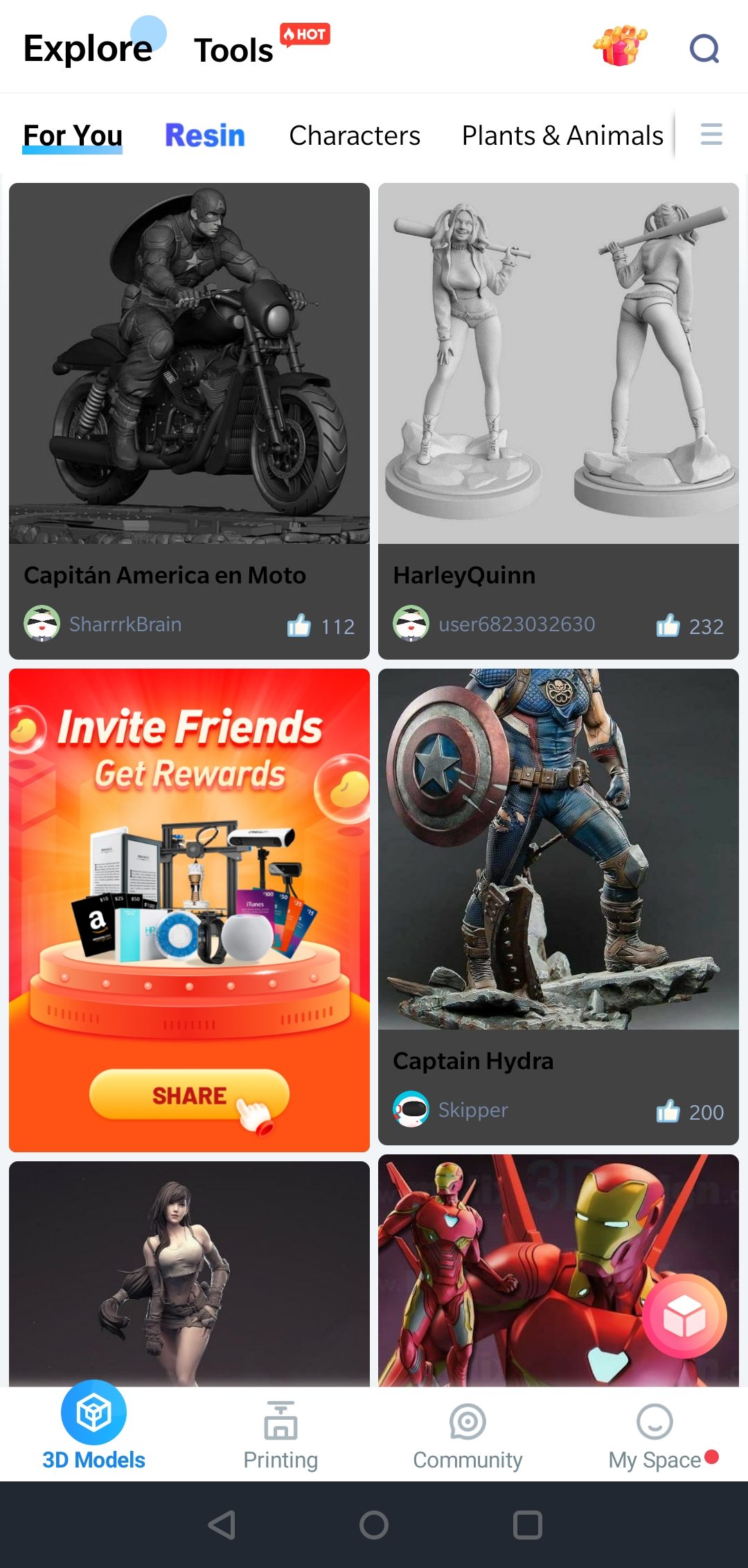
Task: View SharrrkBrain's profile
Action: click(x=125, y=624)
